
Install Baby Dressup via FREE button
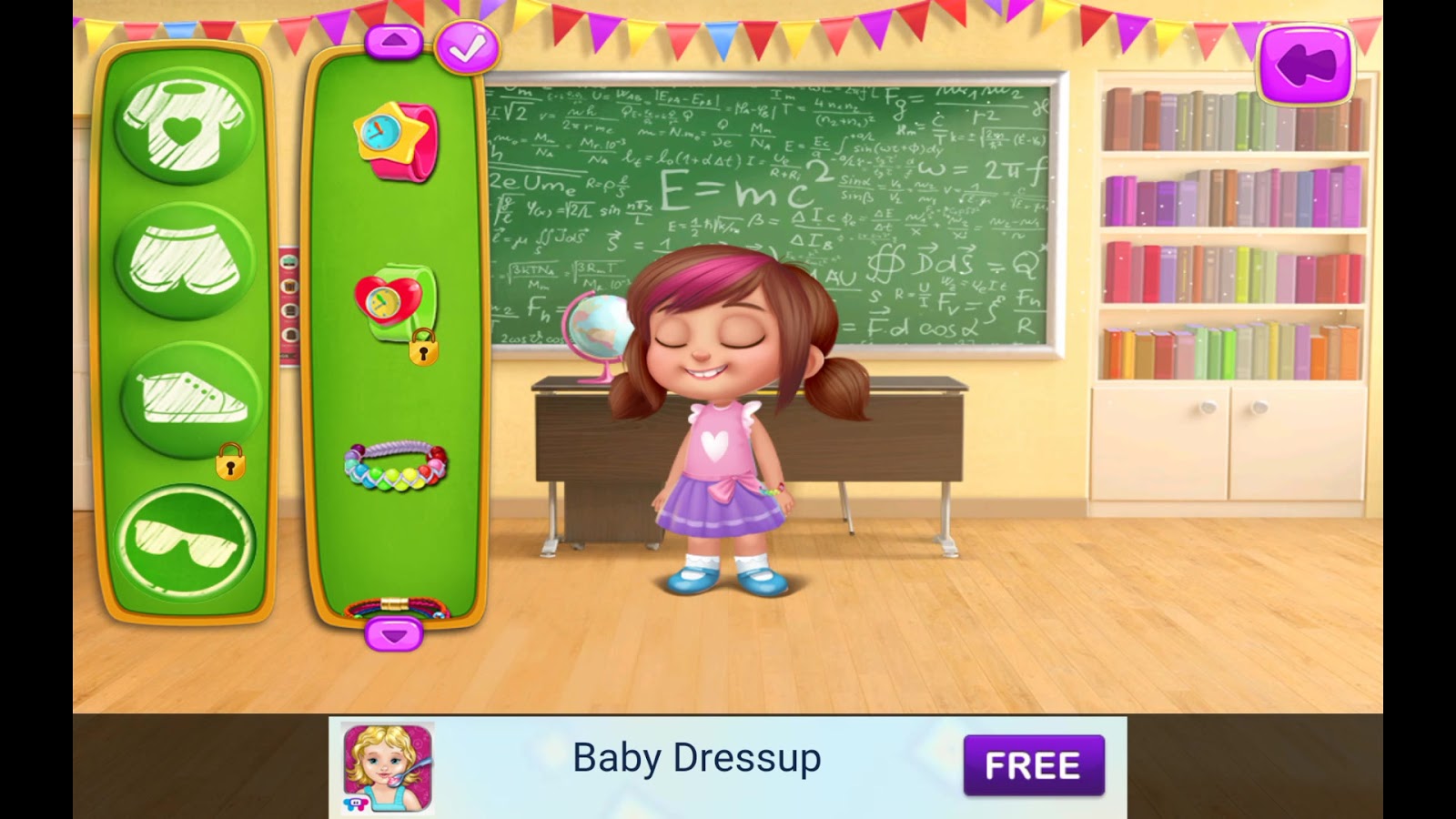click(1034, 765)
